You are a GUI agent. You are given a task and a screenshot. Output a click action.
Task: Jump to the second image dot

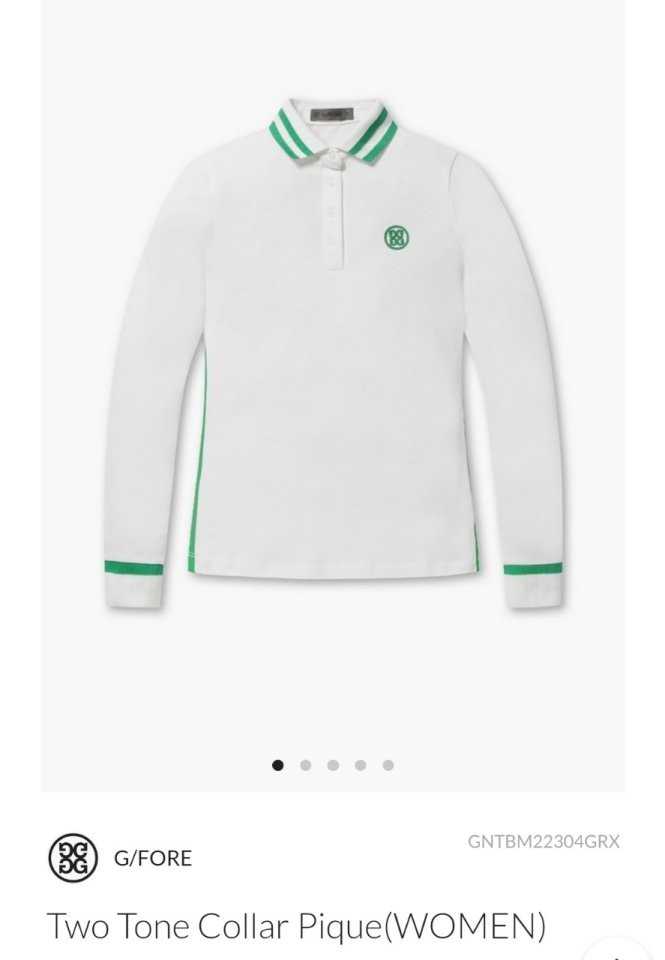point(305,765)
